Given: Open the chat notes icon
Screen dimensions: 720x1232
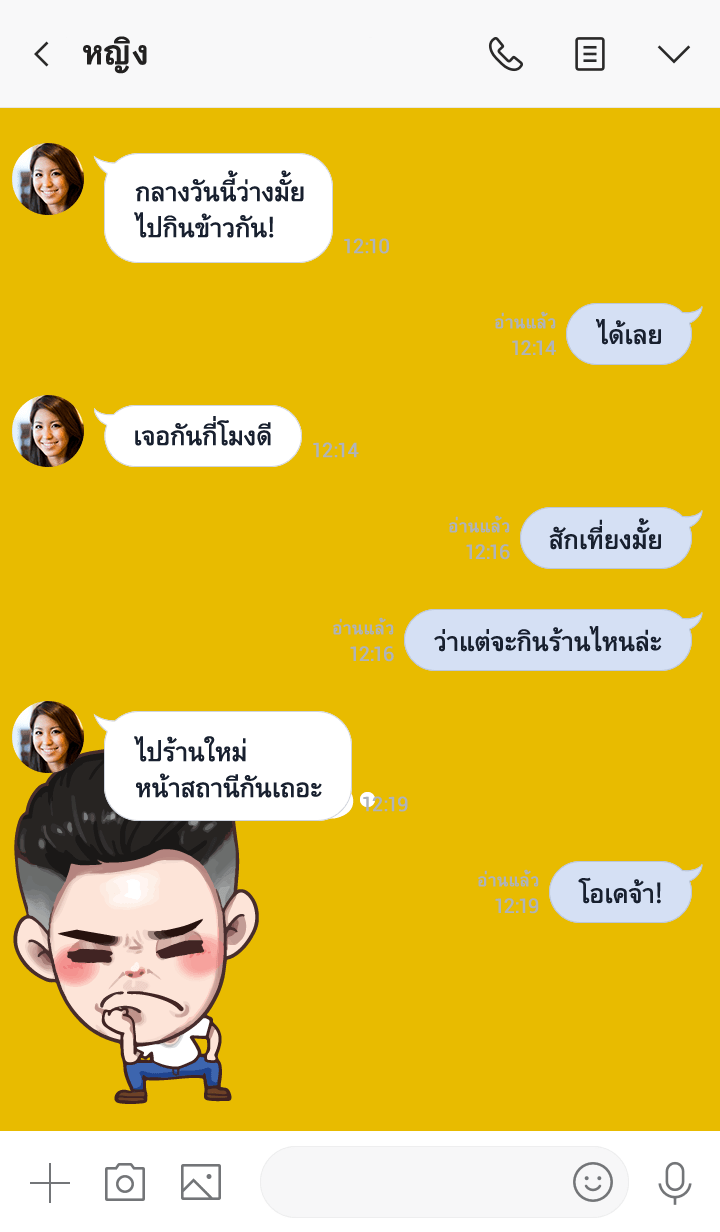Looking at the screenshot, I should [x=590, y=54].
